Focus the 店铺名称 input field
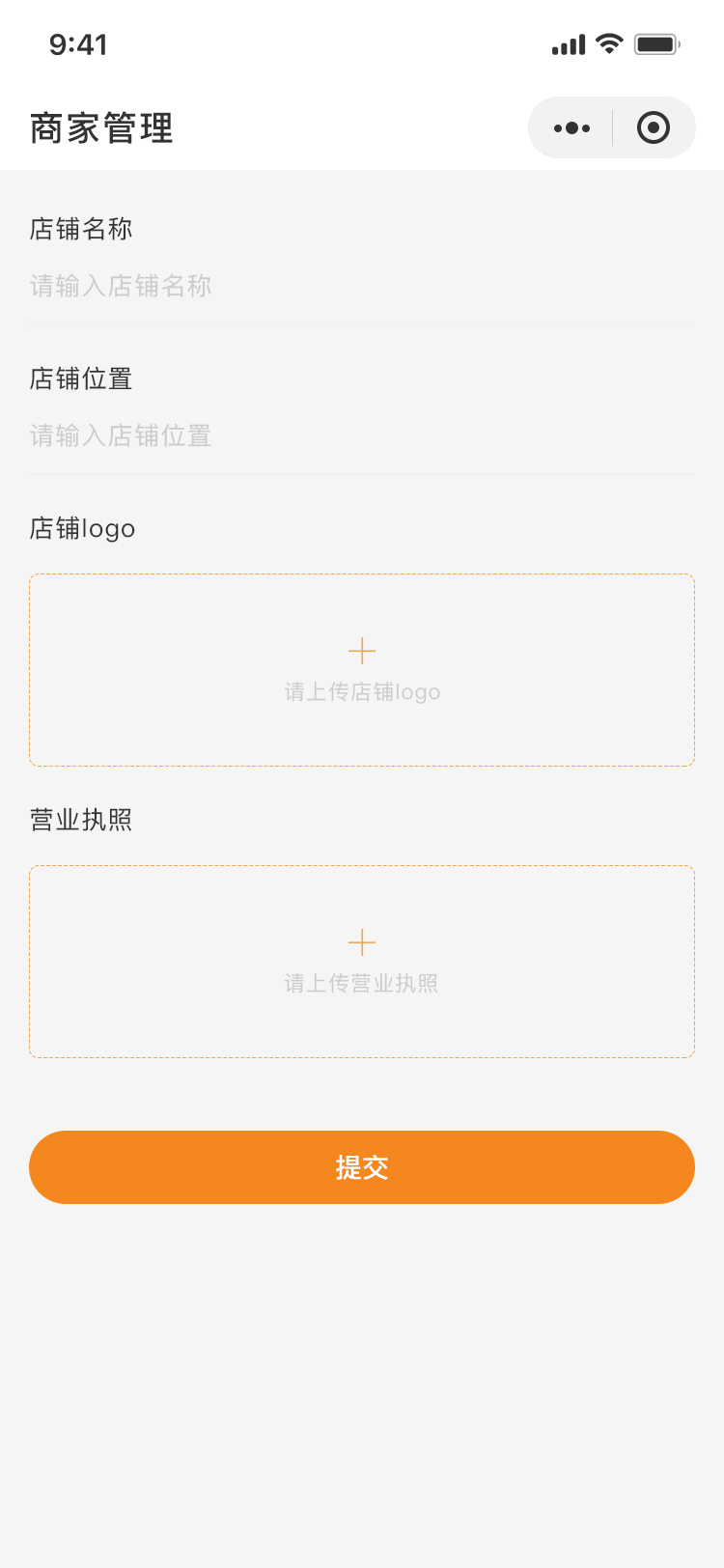Screen dimensions: 724x1568 coord(362,286)
